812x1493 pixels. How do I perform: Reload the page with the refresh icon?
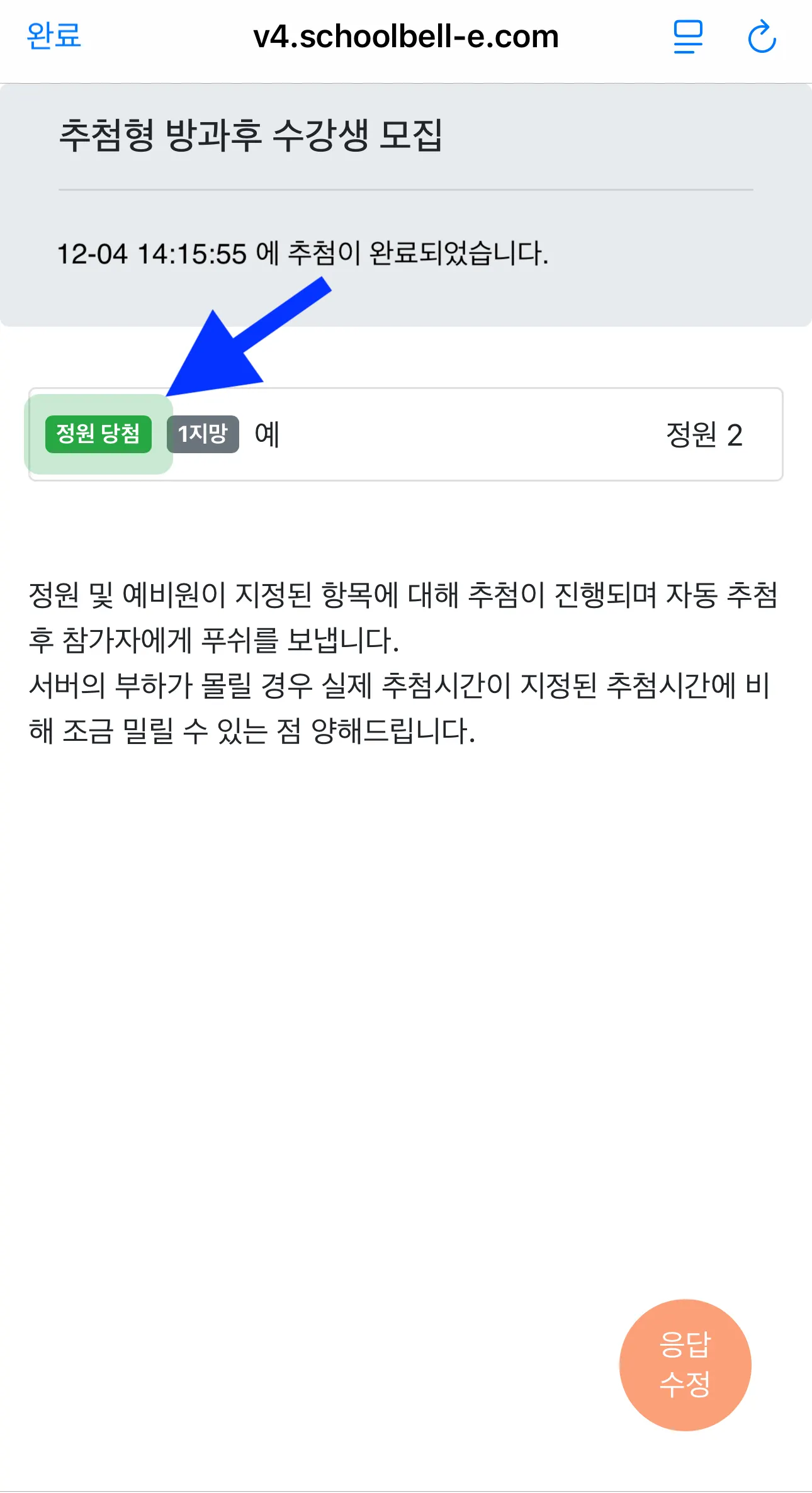(762, 37)
